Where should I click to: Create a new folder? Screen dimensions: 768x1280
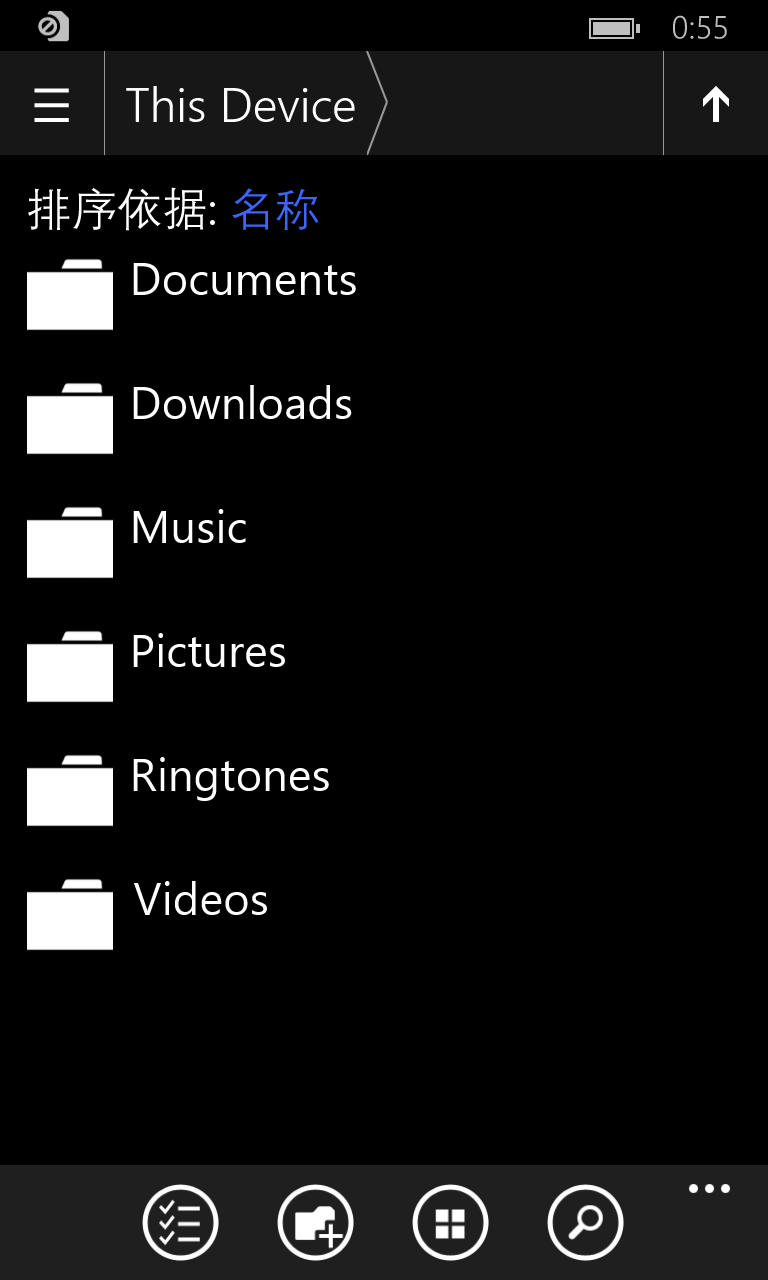pyautogui.click(x=315, y=1222)
